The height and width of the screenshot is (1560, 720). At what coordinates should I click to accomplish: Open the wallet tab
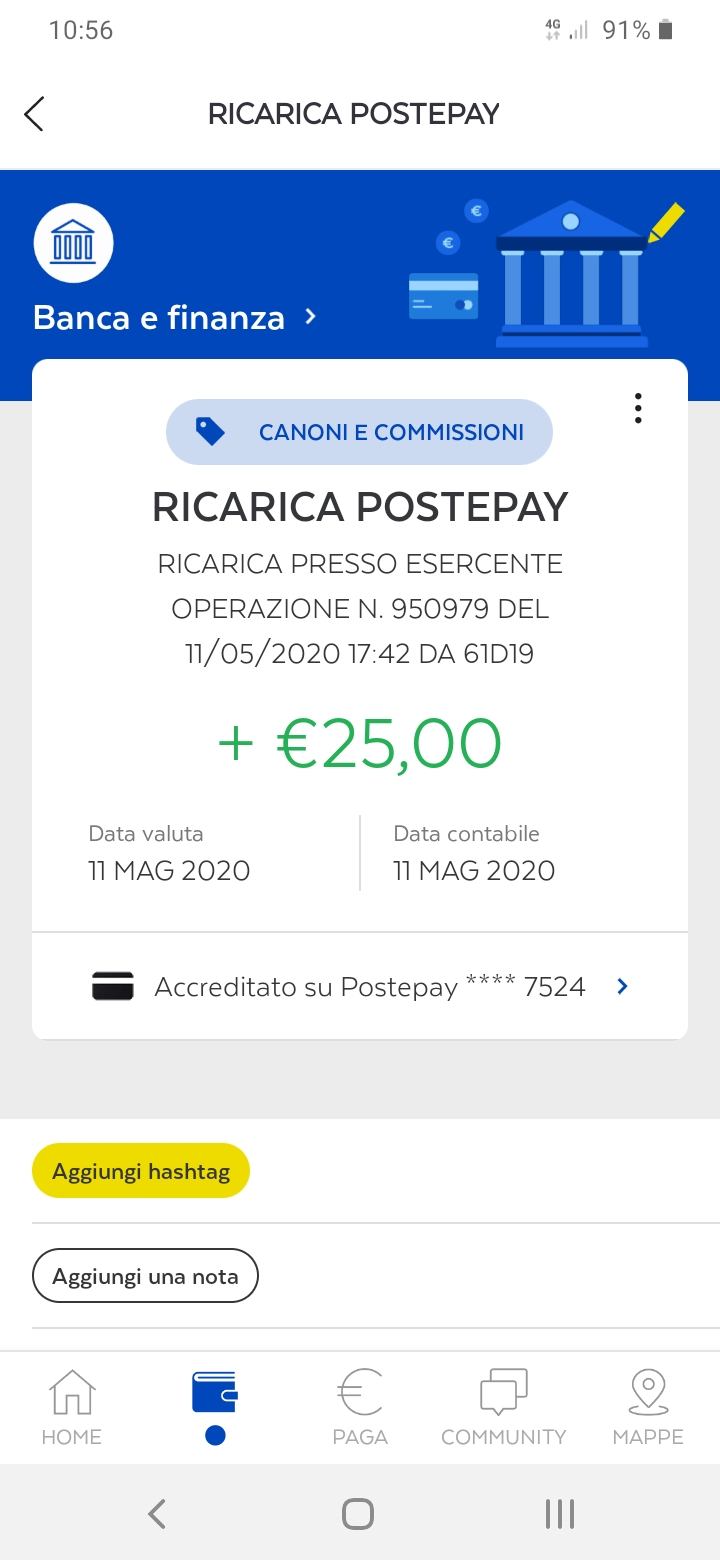coord(215,1407)
